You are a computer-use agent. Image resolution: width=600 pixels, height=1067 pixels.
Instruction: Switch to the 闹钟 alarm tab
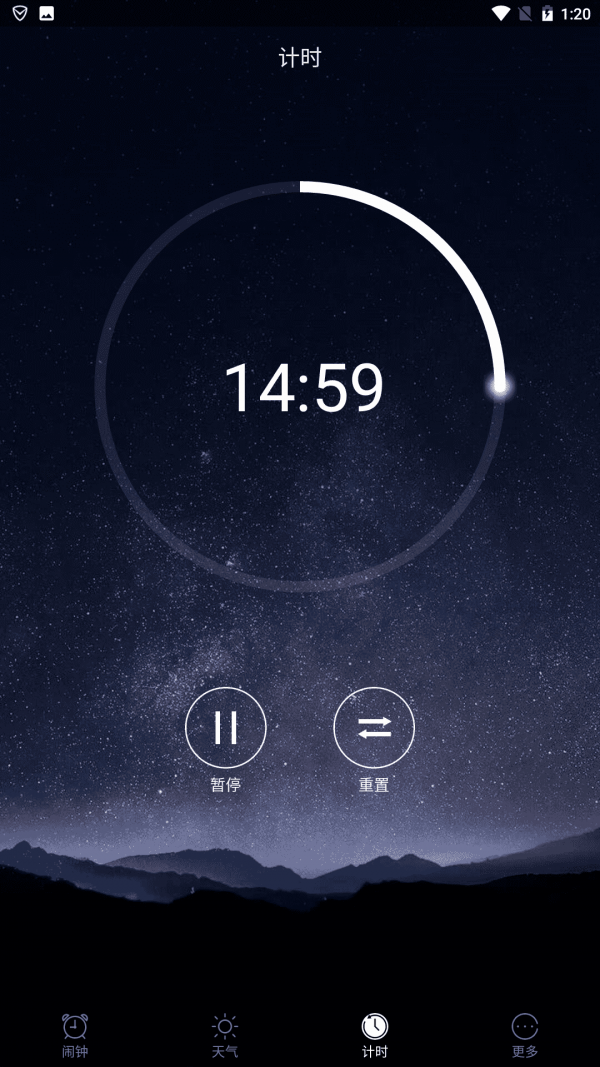tap(75, 1035)
